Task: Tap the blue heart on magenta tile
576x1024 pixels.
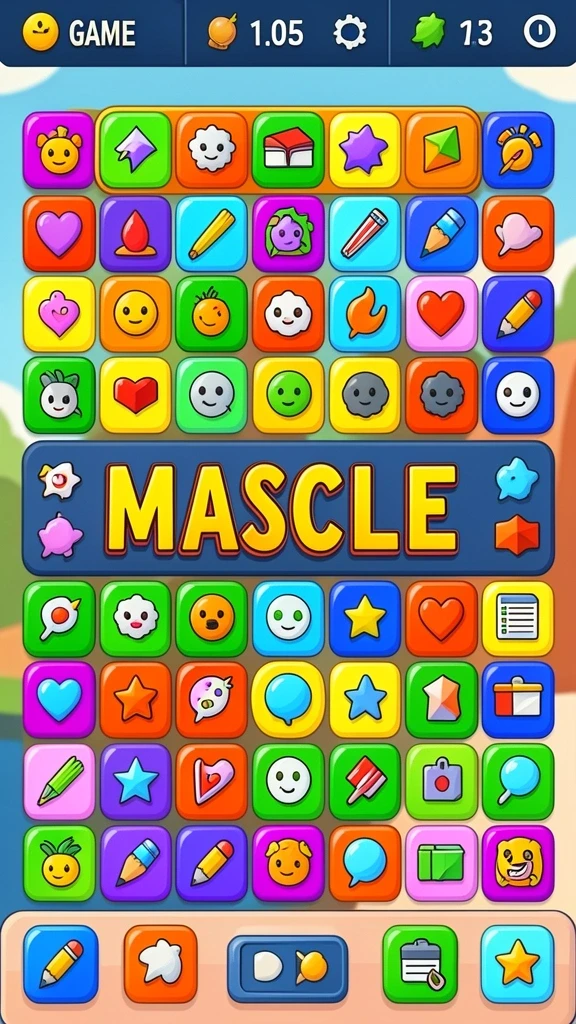Action: [59, 699]
